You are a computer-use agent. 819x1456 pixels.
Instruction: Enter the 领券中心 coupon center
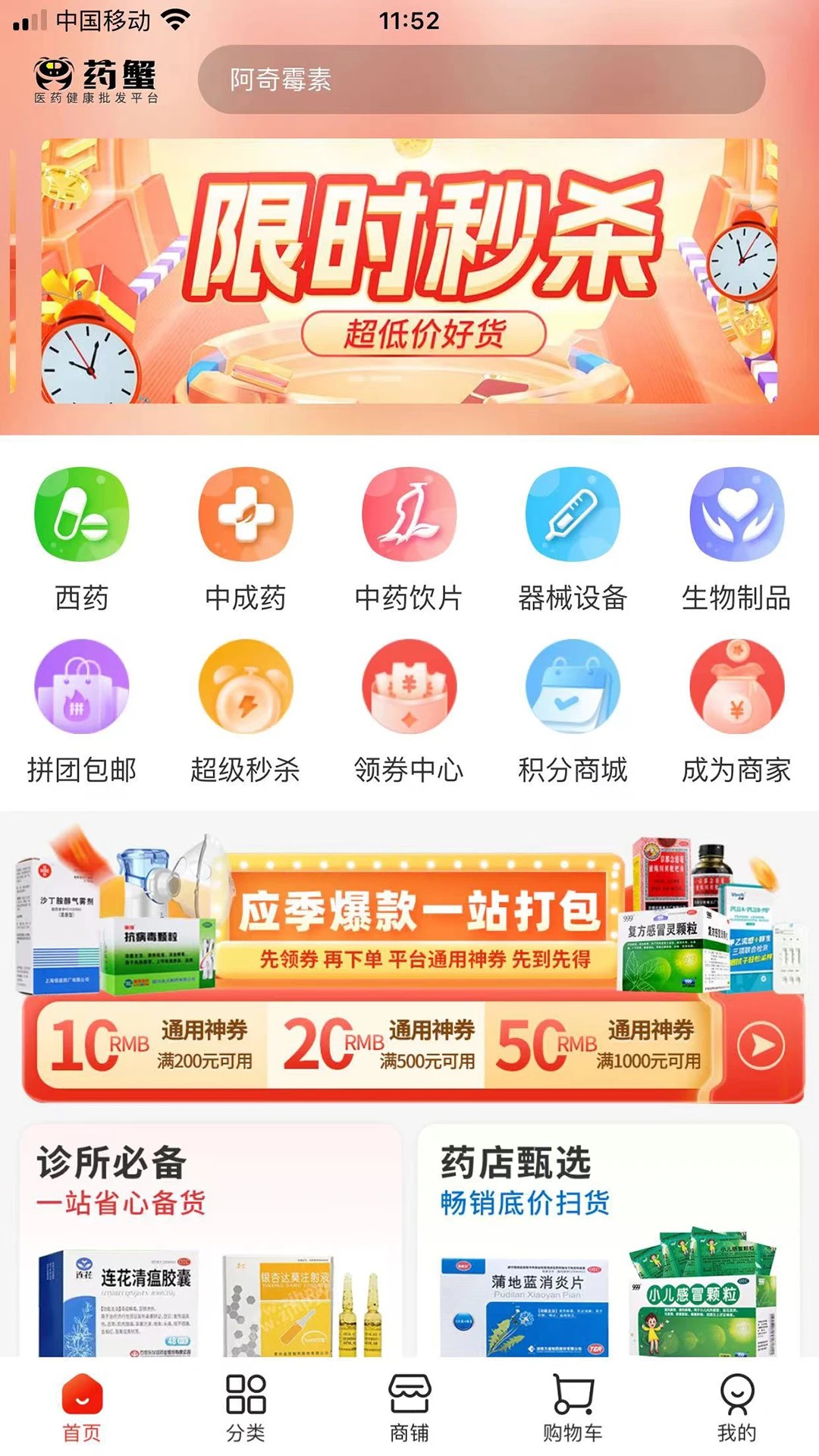pos(407,686)
